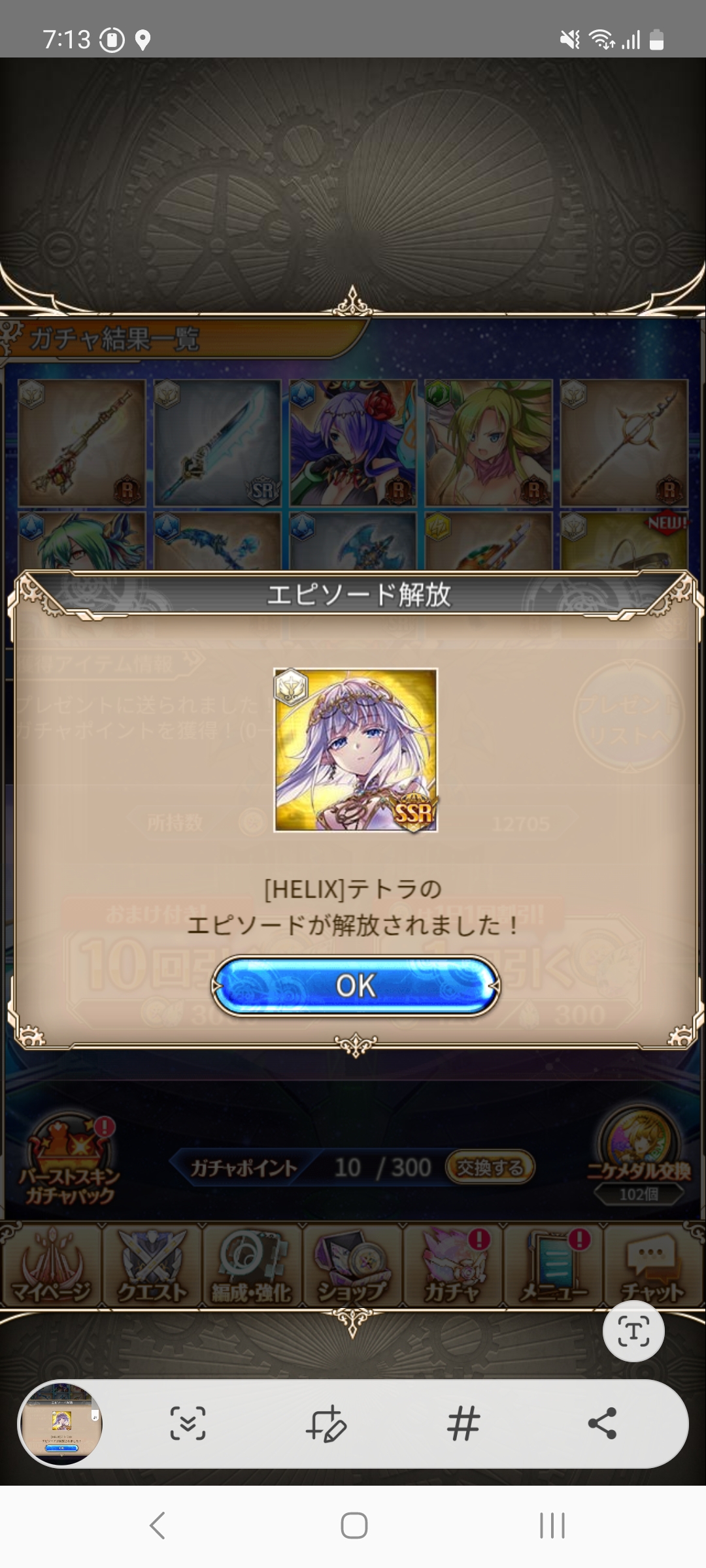Confirm the episode unlock with OK
The image size is (706, 1568).
point(356,985)
